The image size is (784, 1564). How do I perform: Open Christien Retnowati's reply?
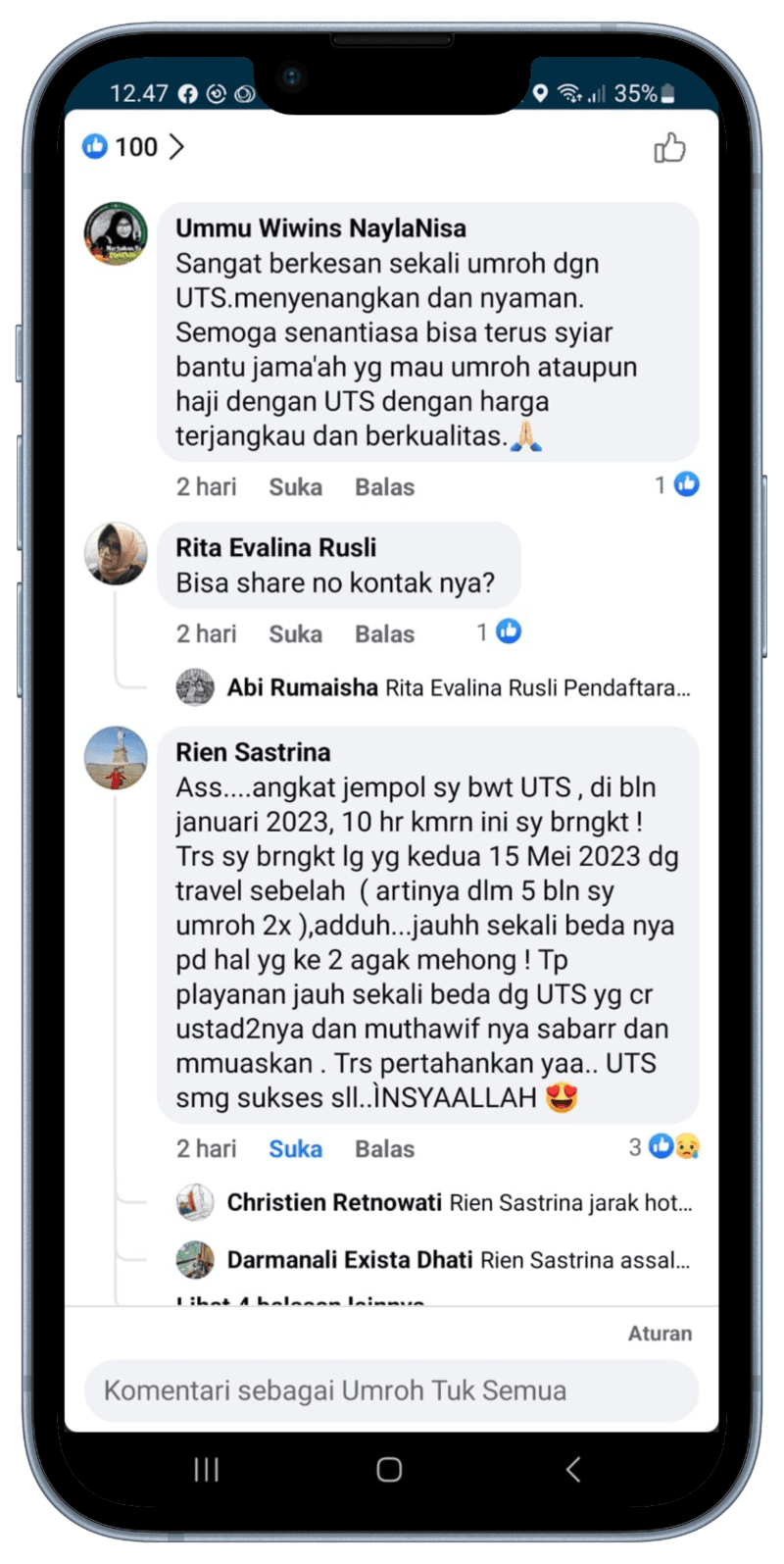[x=459, y=1202]
